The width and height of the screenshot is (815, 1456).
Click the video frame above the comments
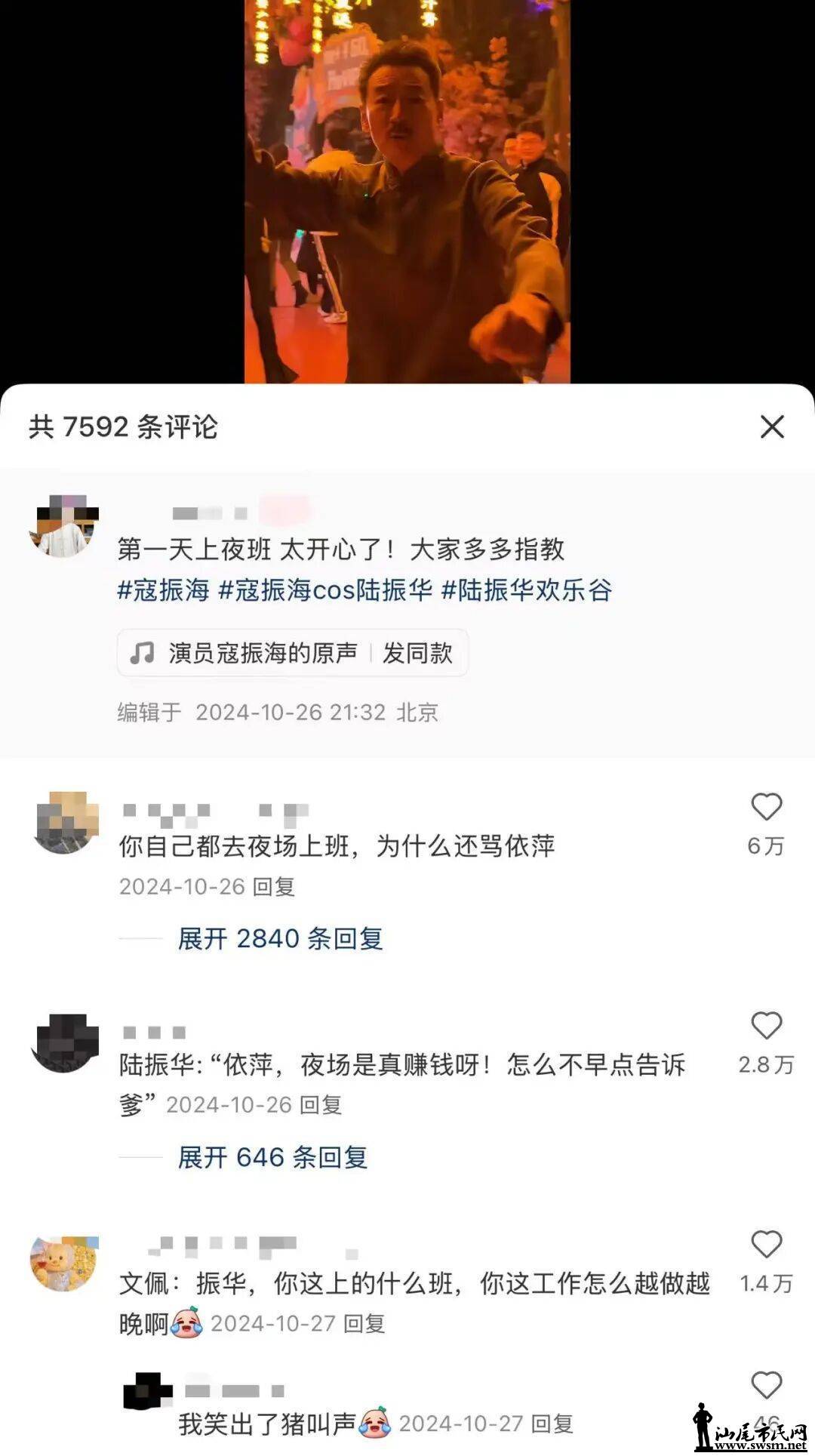(x=407, y=189)
